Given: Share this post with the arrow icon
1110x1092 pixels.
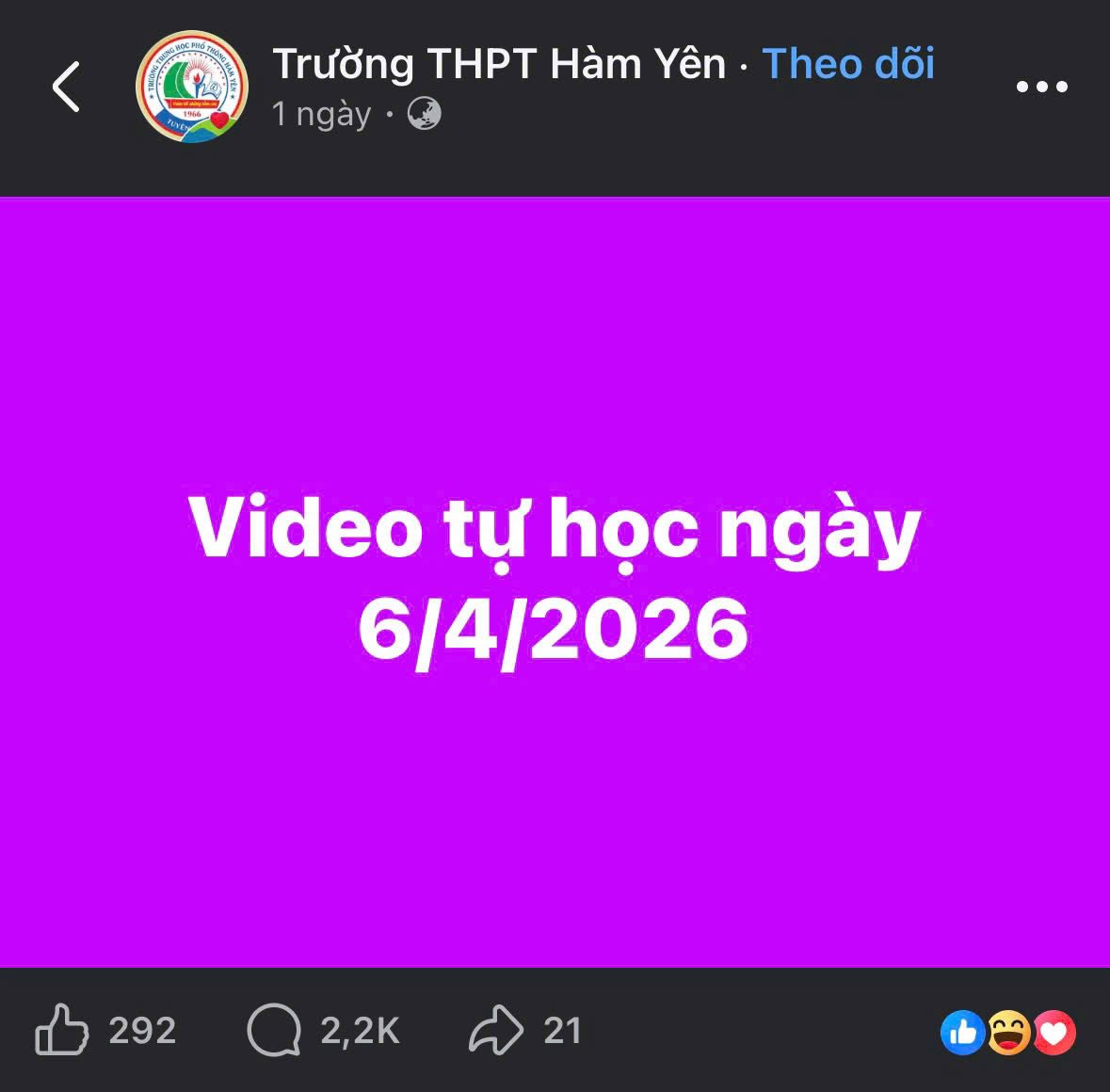Looking at the screenshot, I should point(495,1031).
